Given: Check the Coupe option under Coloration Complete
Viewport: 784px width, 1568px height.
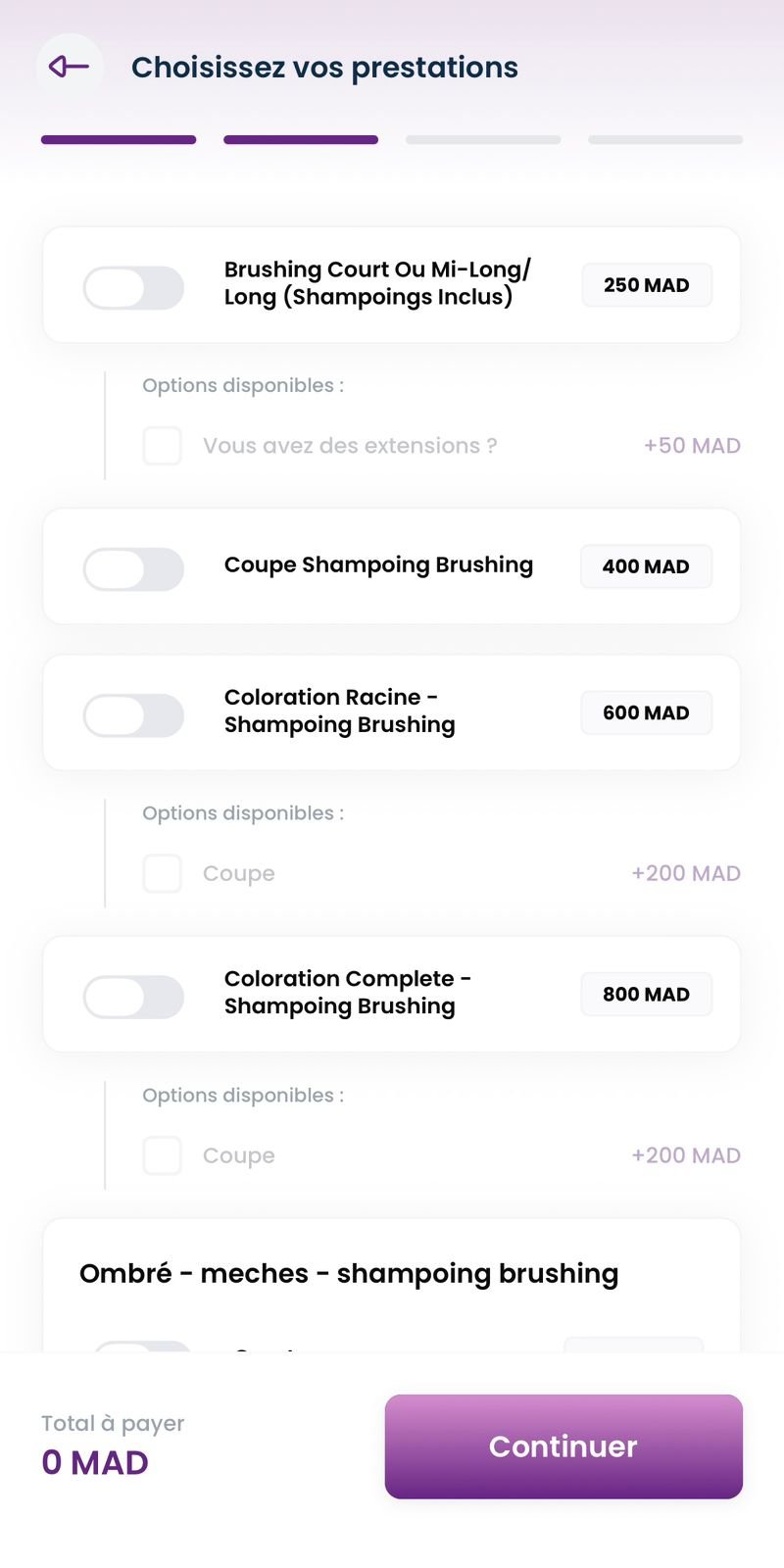Looking at the screenshot, I should 162,1155.
